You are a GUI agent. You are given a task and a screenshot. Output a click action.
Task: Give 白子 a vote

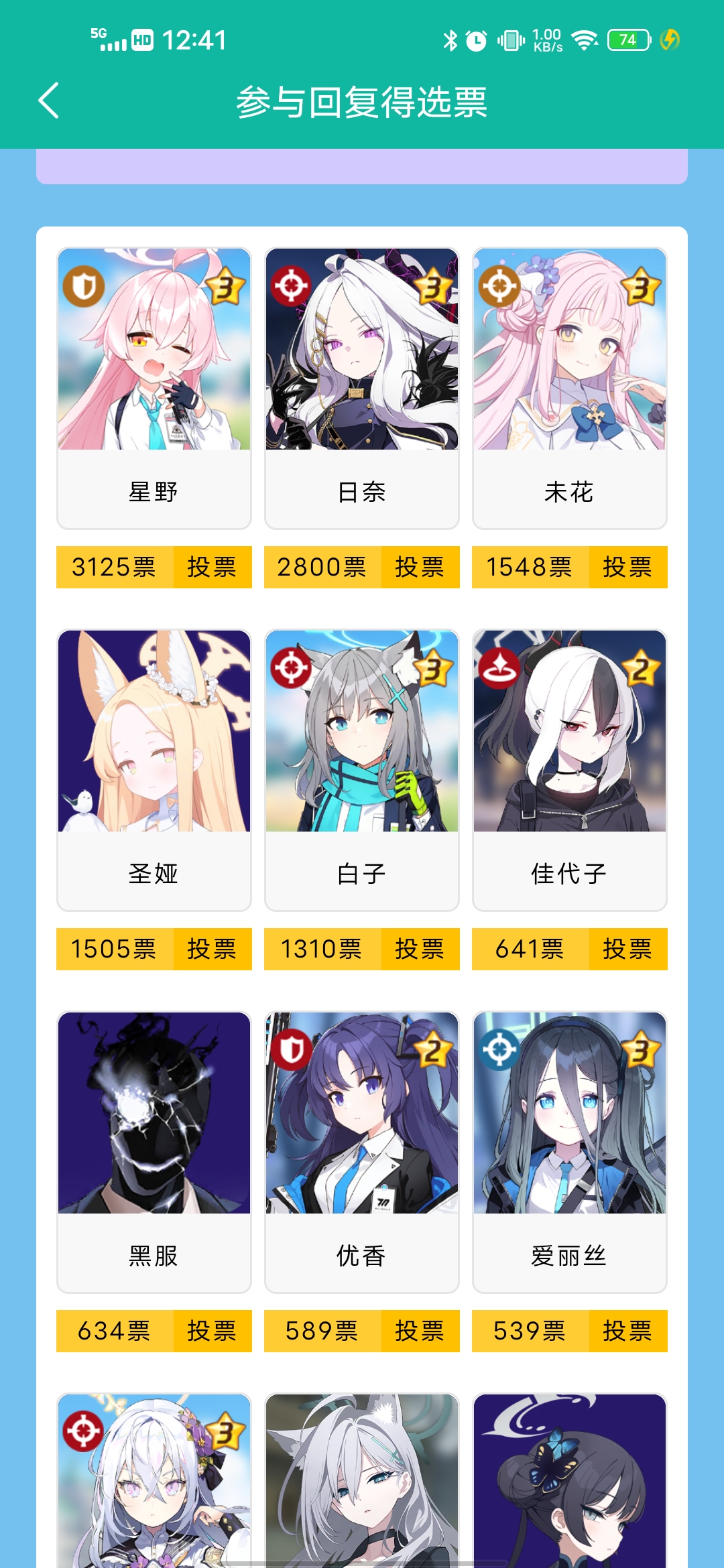pos(420,949)
